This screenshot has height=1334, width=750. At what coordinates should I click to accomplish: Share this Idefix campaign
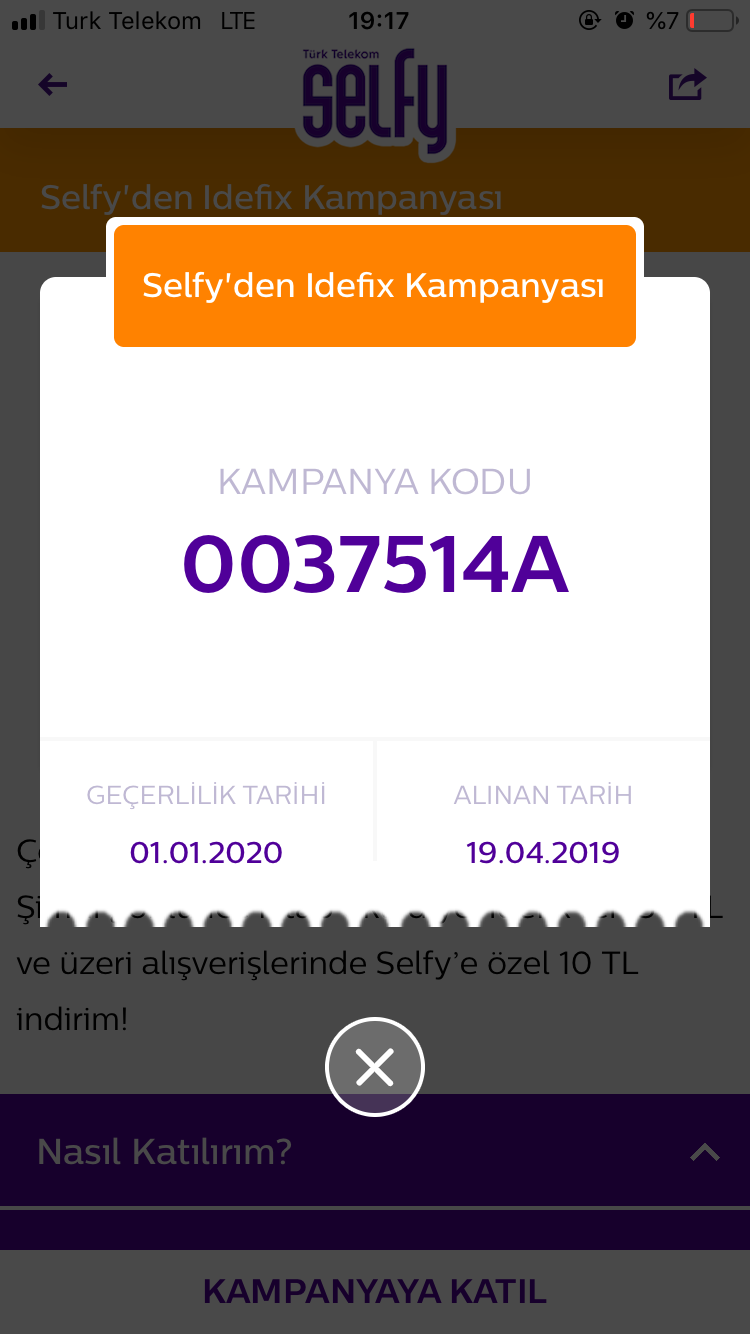(687, 85)
